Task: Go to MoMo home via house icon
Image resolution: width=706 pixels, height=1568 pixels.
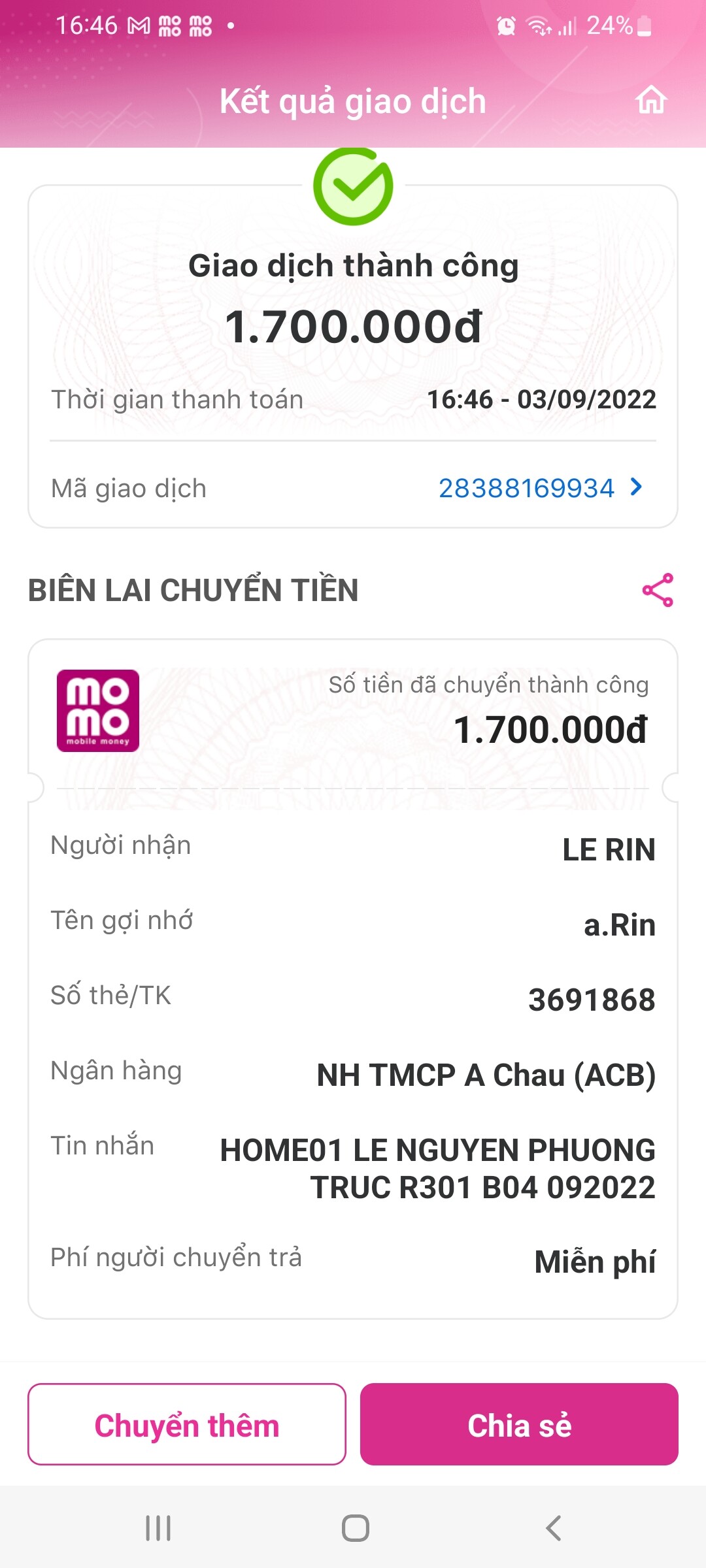Action: click(651, 101)
